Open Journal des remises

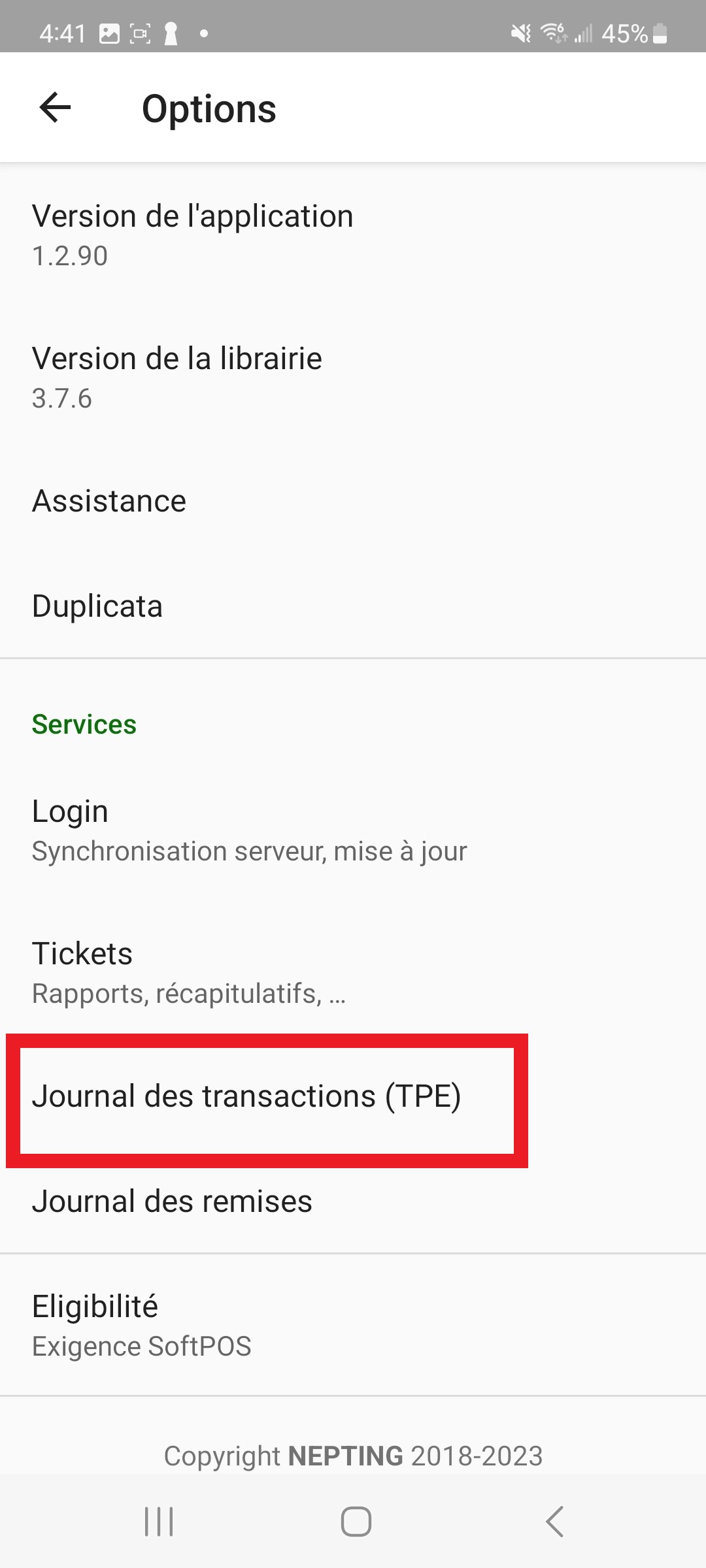(x=353, y=1201)
